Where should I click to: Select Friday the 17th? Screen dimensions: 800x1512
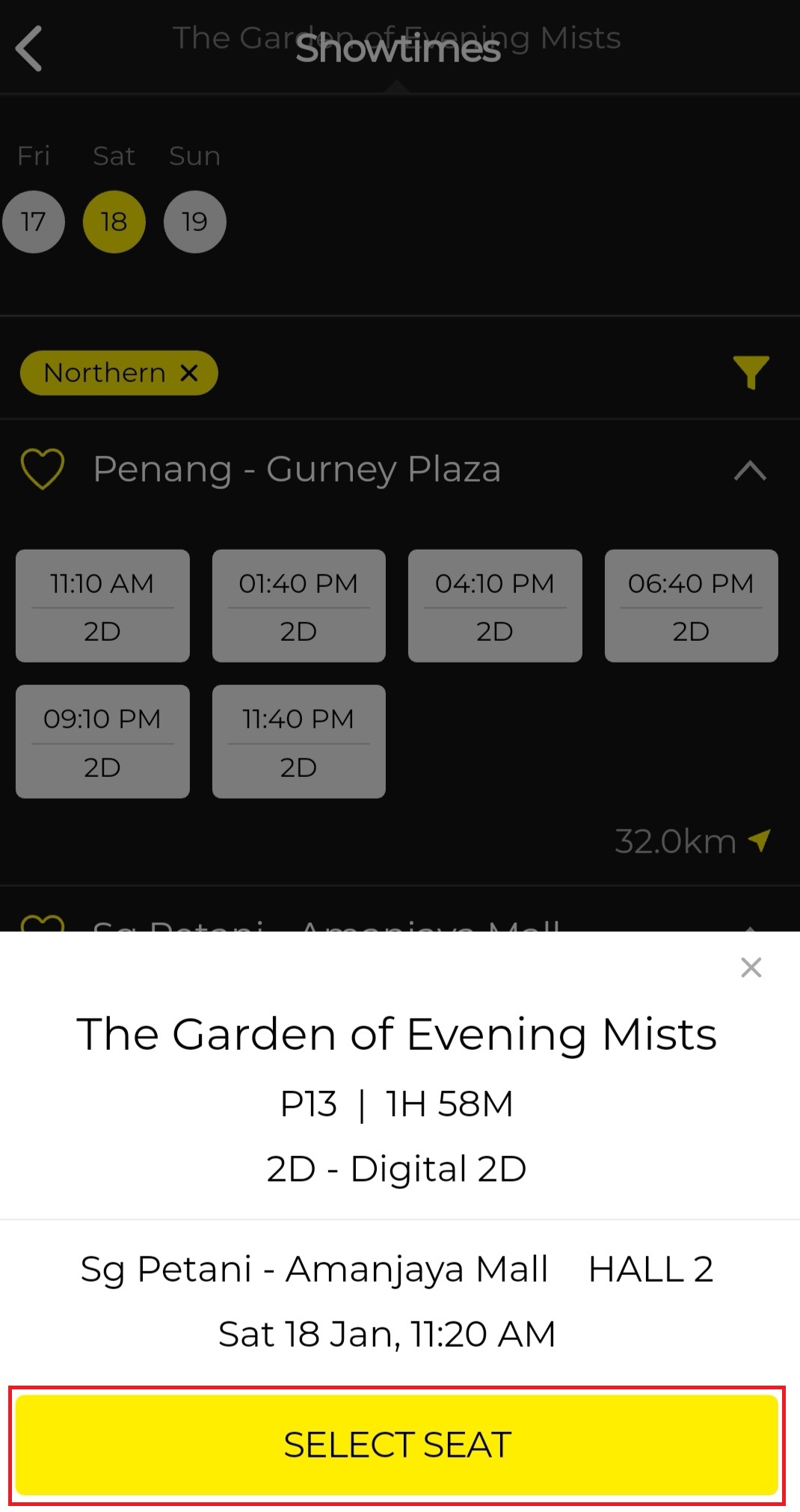coord(34,221)
